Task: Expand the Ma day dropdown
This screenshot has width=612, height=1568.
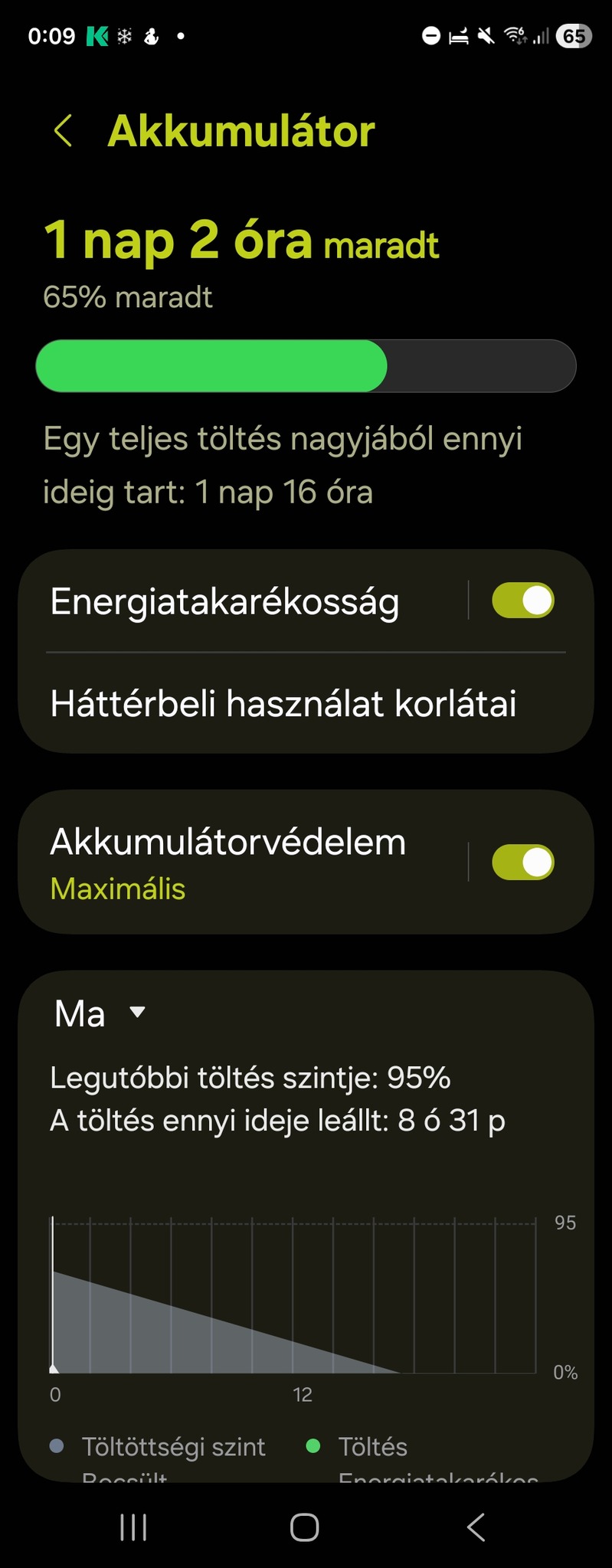Action: [100, 1013]
